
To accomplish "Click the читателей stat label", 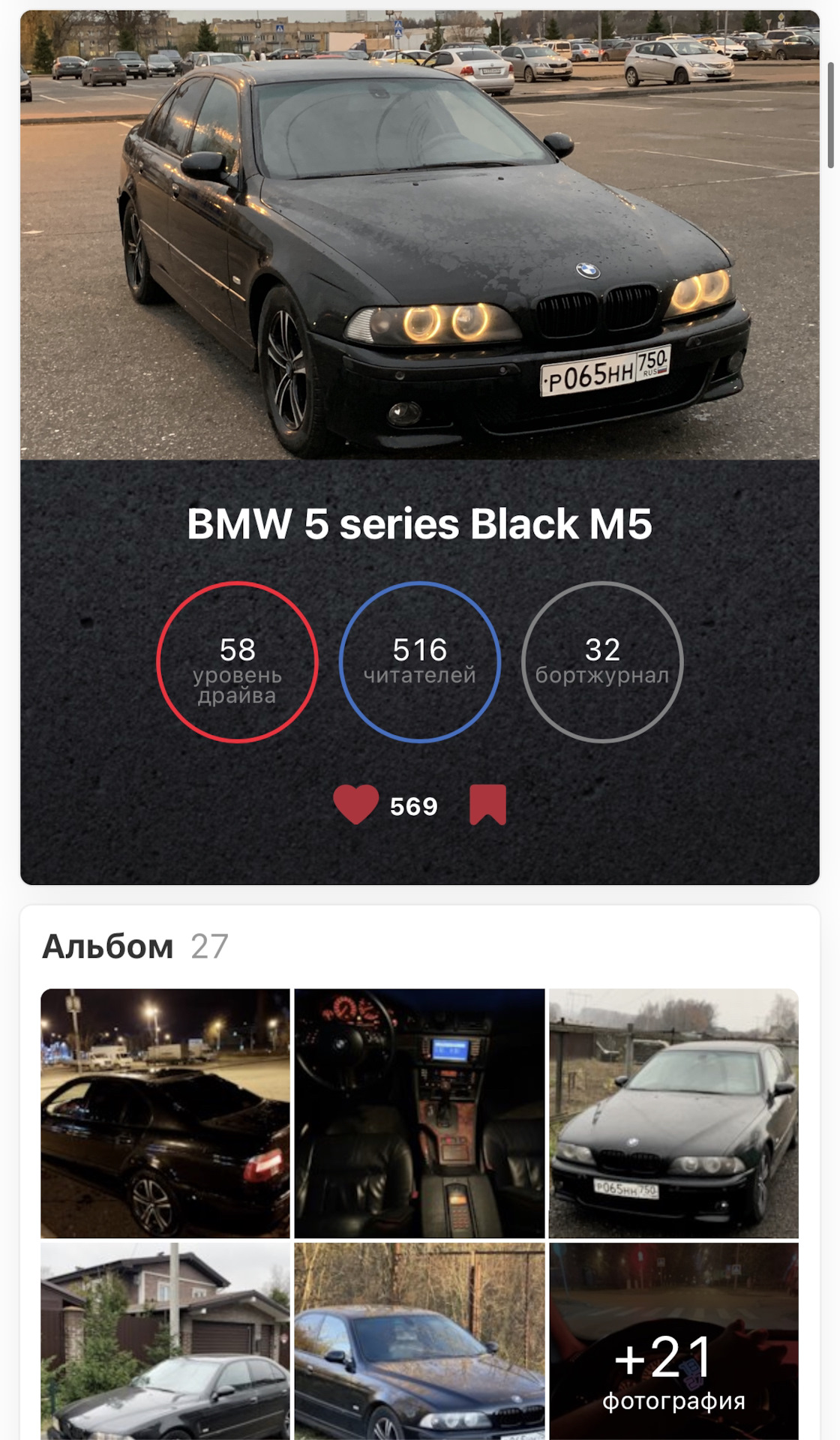I will point(420,674).
